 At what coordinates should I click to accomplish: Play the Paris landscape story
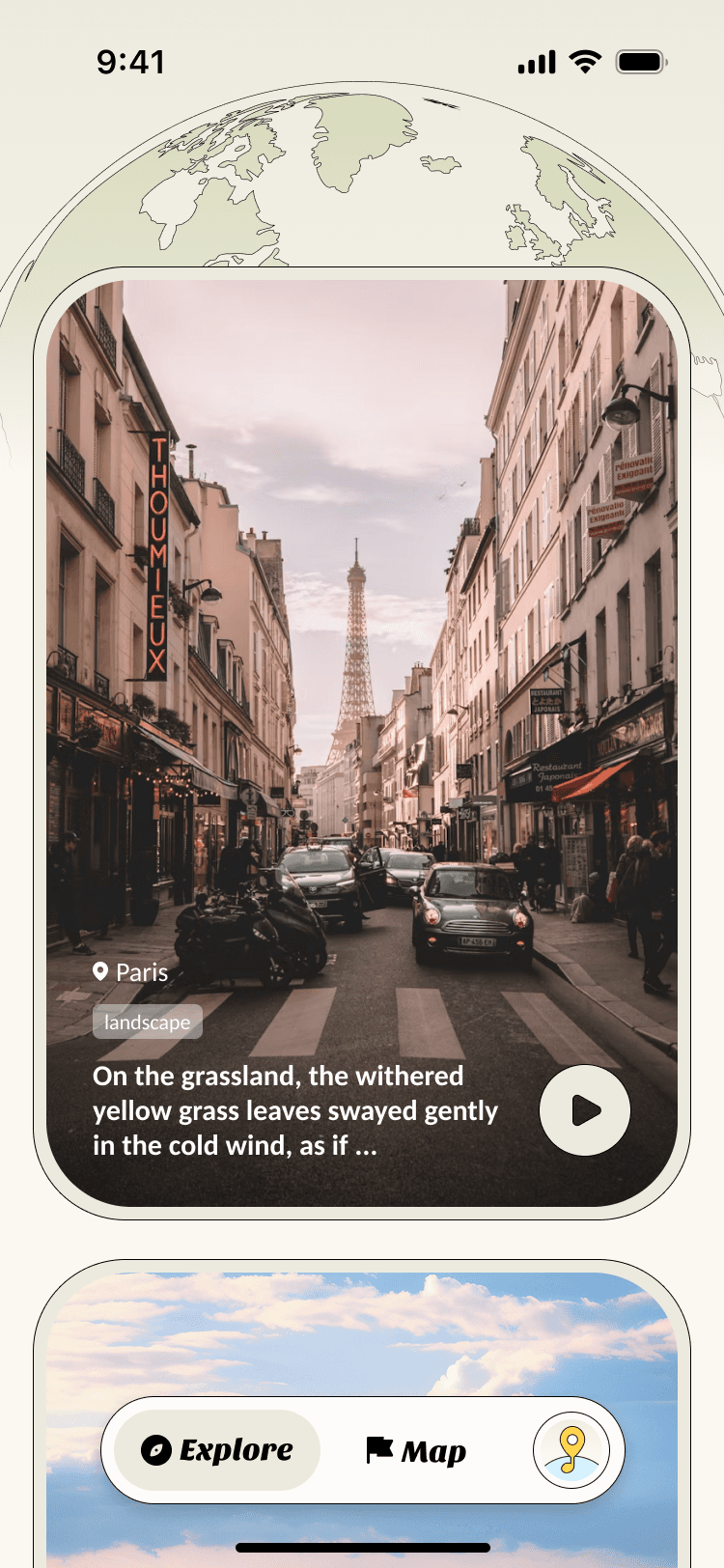(x=584, y=1110)
